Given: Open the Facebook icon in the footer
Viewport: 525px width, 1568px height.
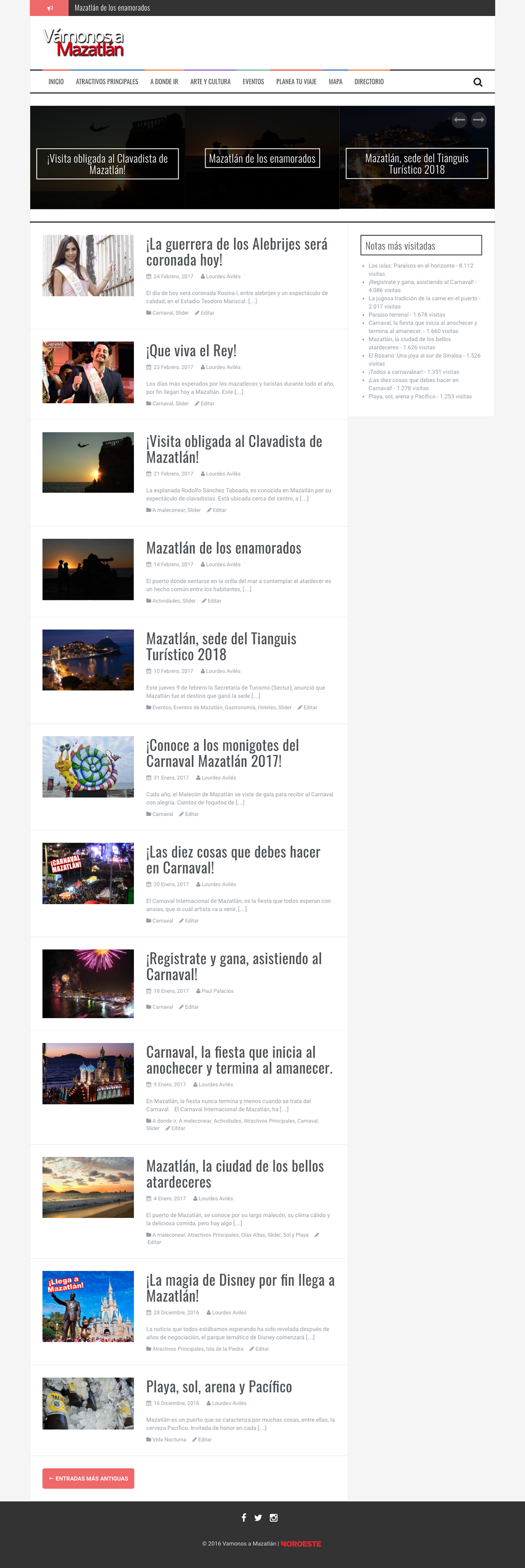Looking at the screenshot, I should 243,1518.
